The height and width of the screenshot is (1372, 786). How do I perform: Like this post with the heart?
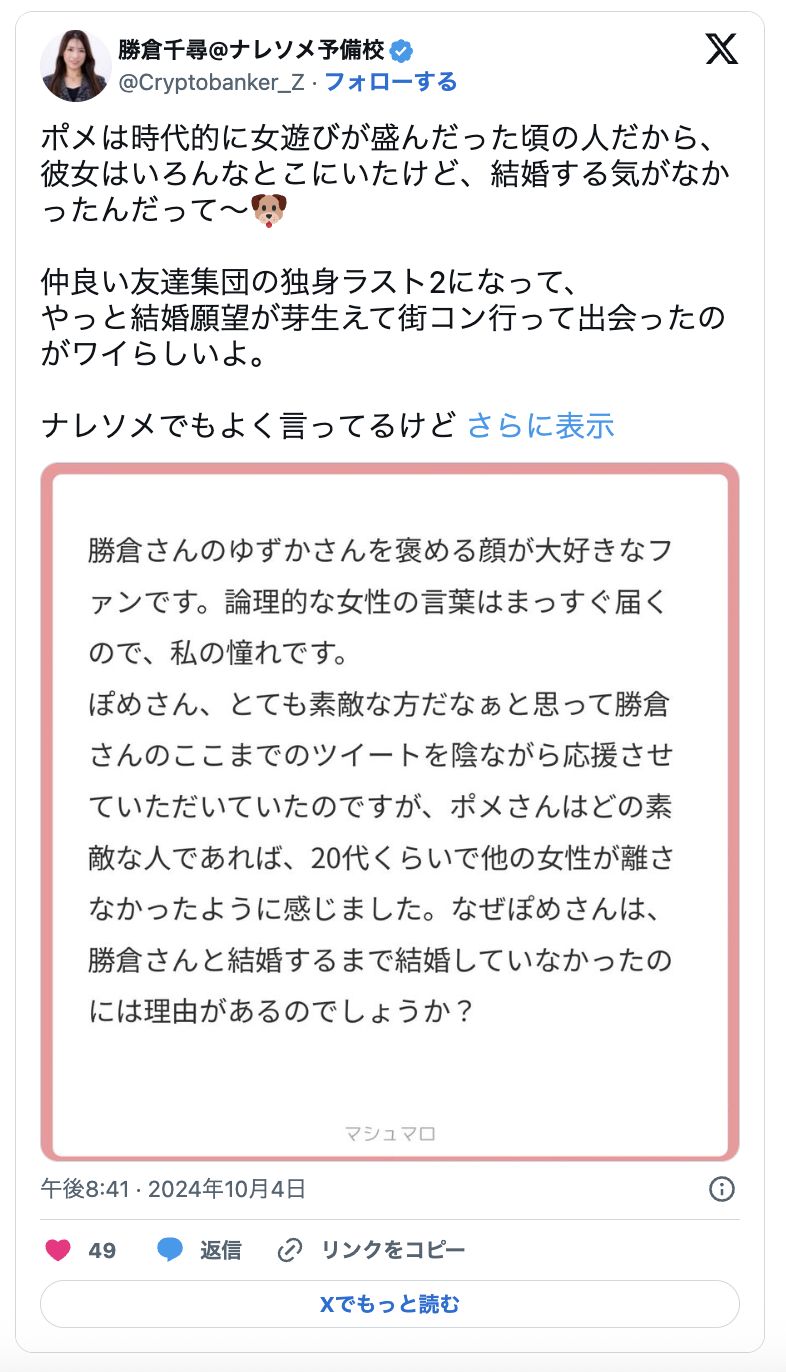(59, 1250)
